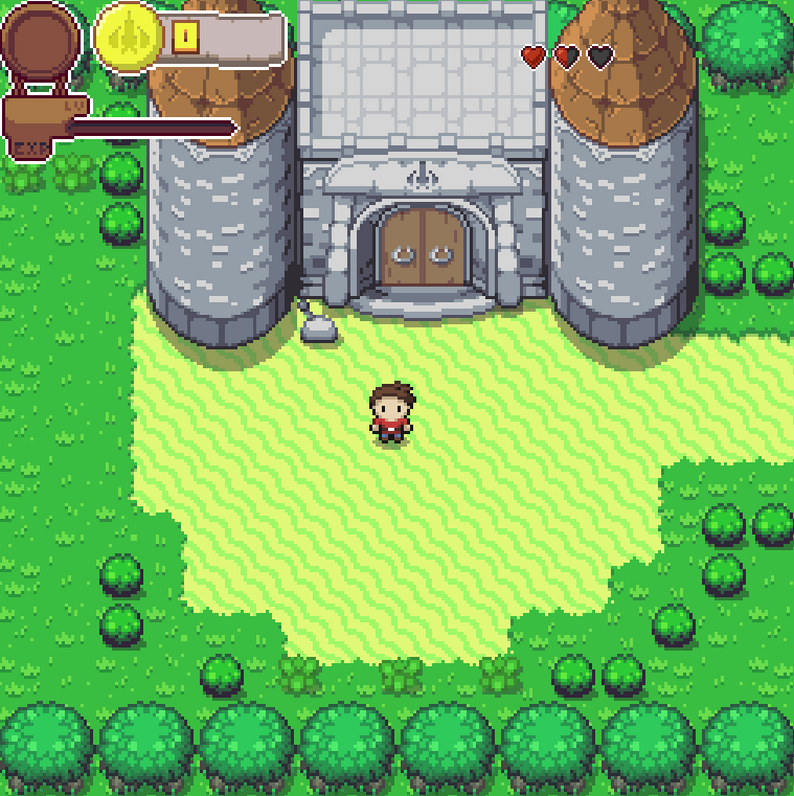Click the full red heart icon
Viewport: 794px width, 796px height.
click(532, 56)
